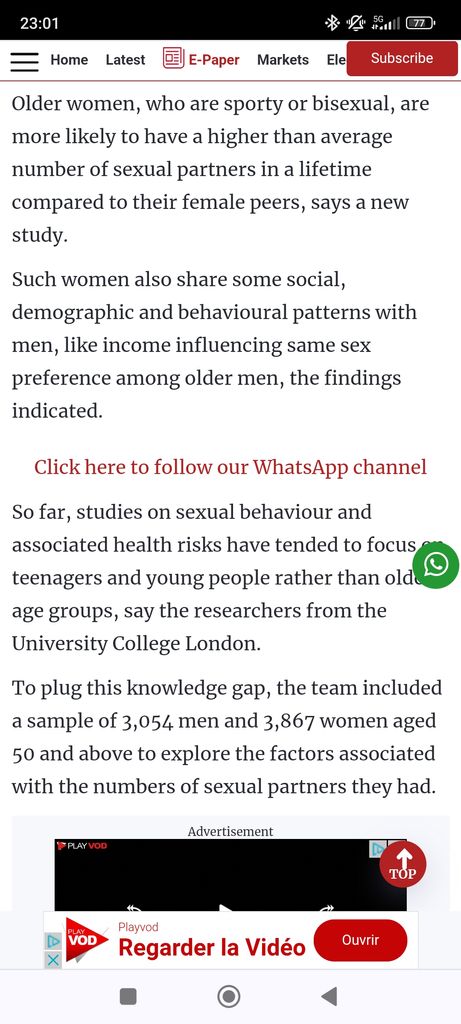Open the hamburger drawer menu

coord(25,61)
